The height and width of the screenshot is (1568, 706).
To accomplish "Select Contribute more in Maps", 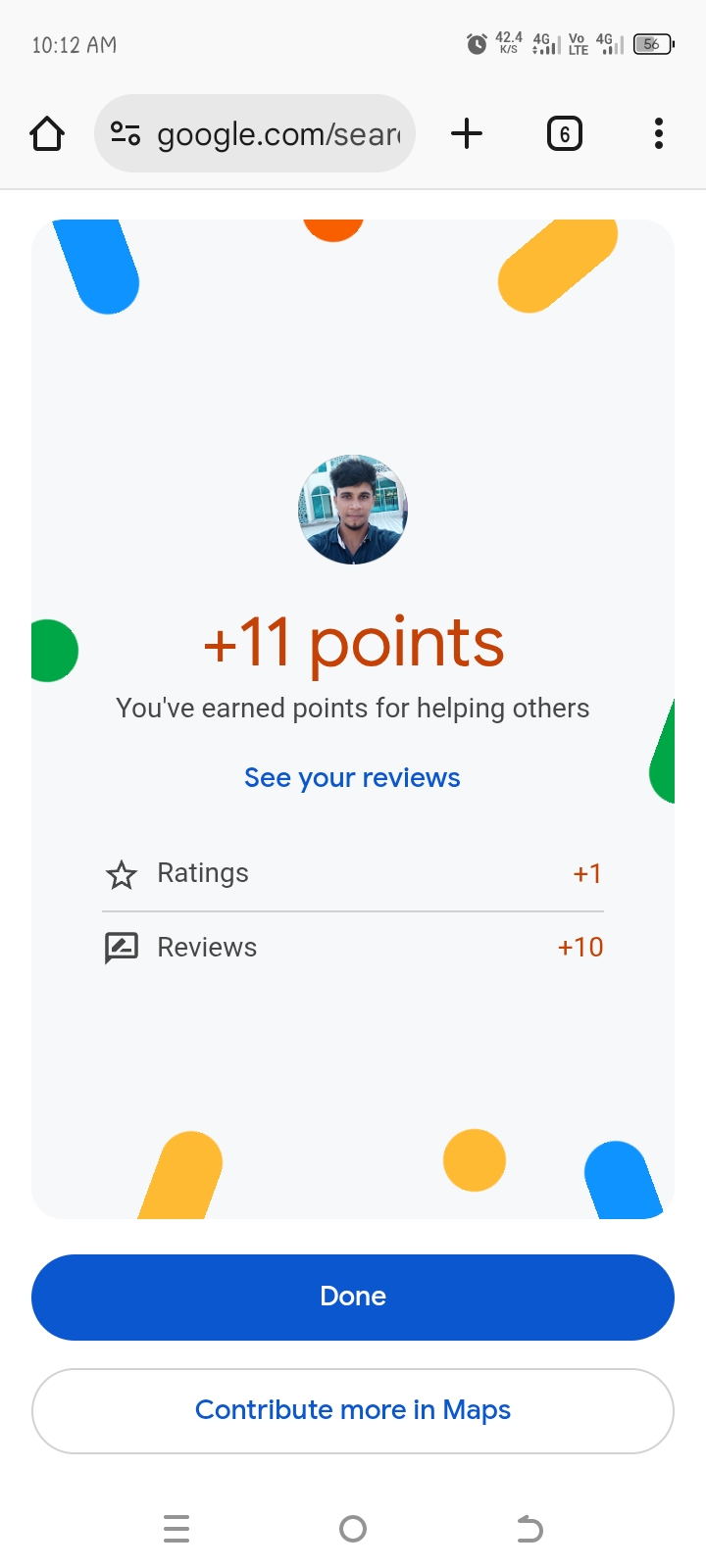I will click(x=353, y=1410).
